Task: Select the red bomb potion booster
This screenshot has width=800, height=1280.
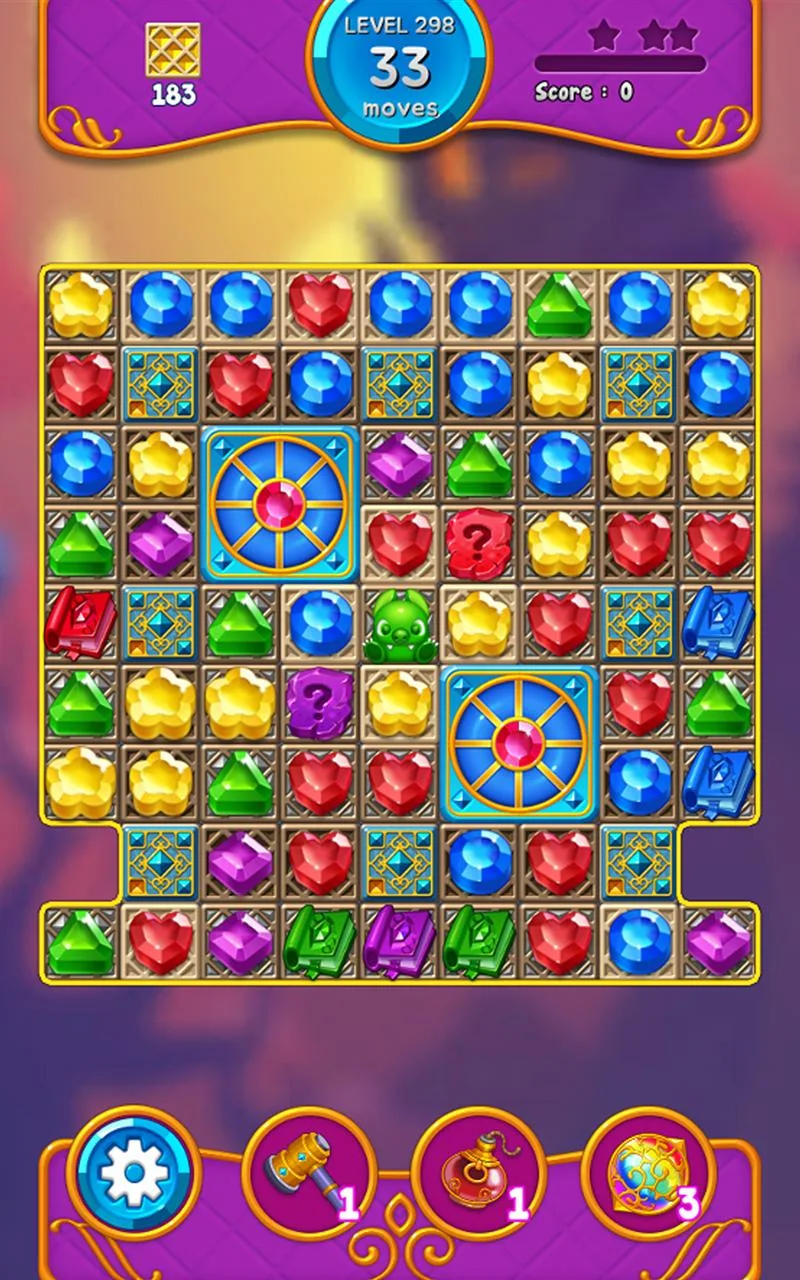Action: (479, 1173)
